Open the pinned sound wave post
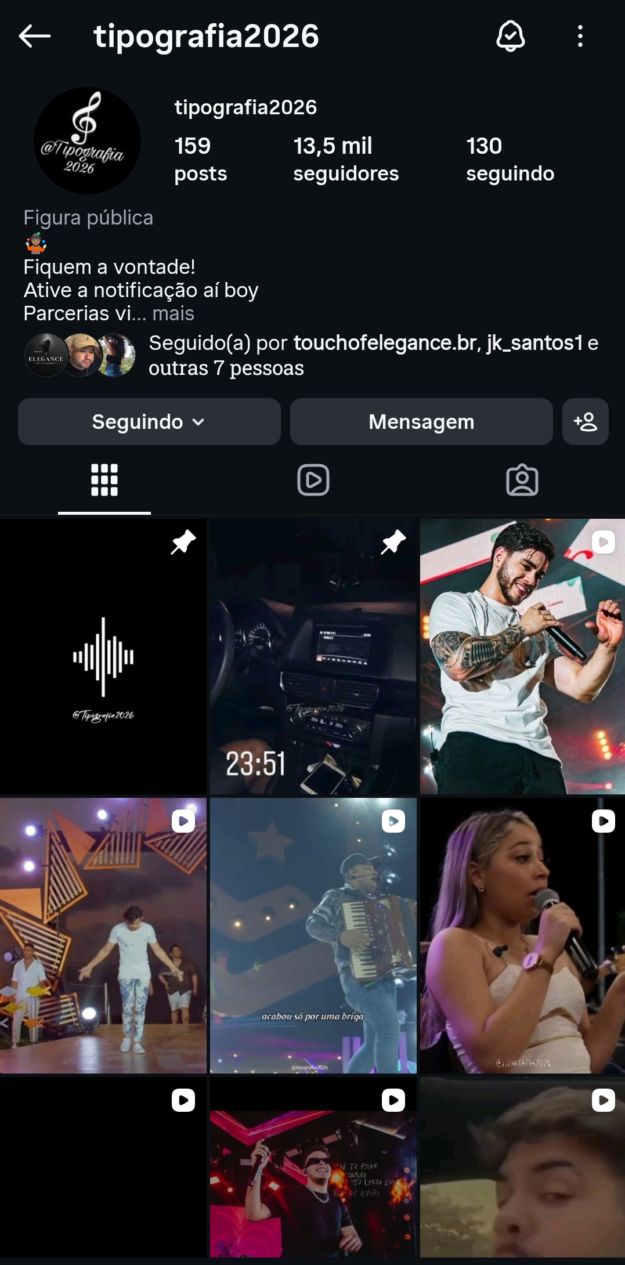 [103, 657]
